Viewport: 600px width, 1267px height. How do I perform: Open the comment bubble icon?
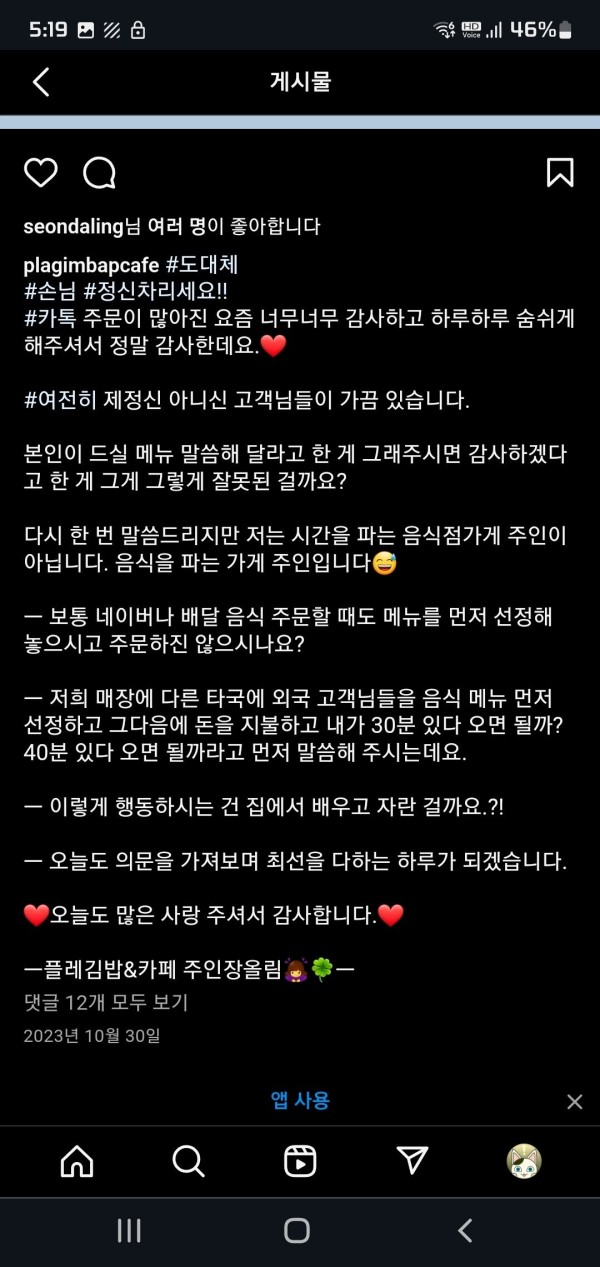[x=99, y=173]
